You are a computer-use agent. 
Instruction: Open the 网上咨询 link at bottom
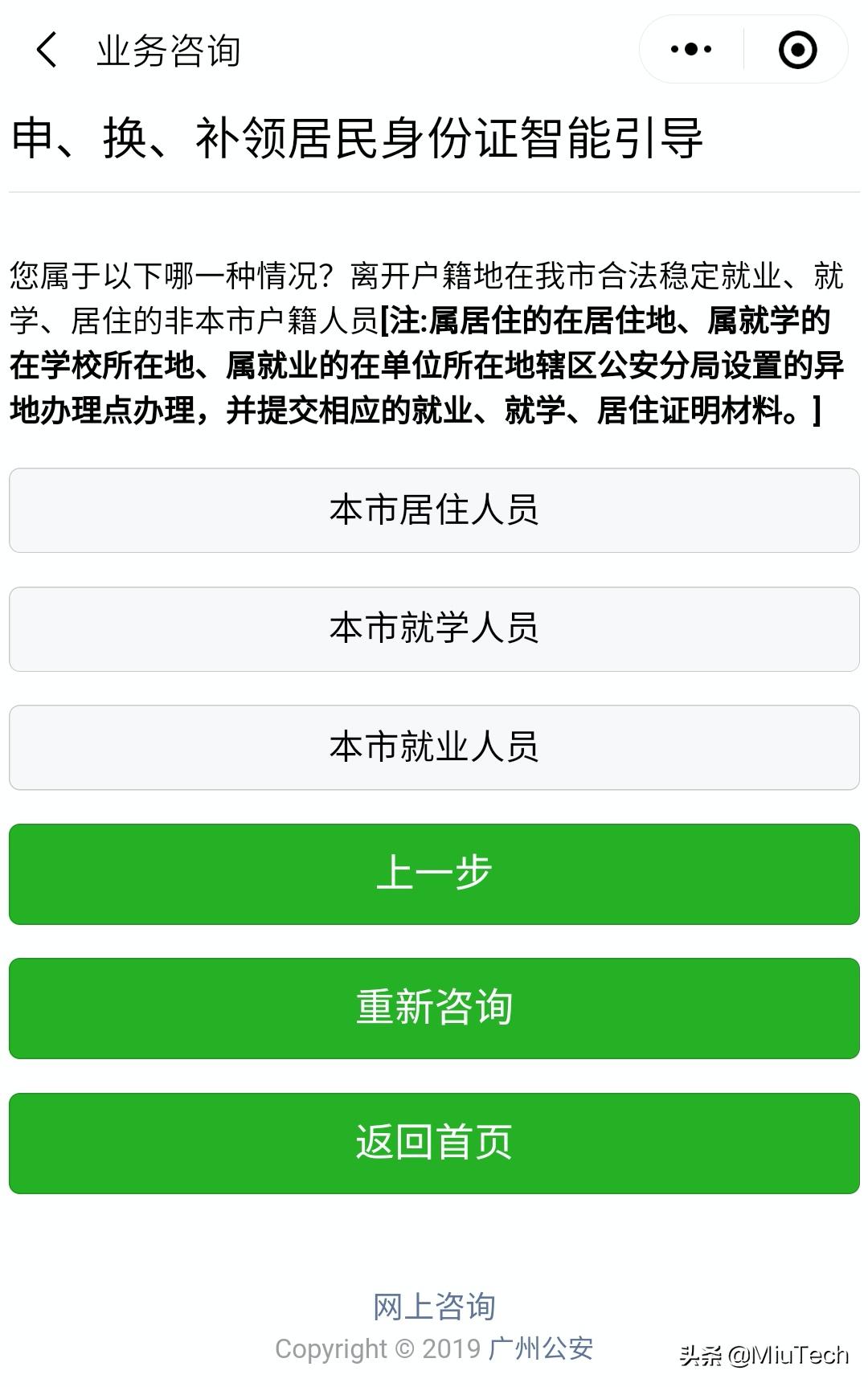pos(434,1306)
